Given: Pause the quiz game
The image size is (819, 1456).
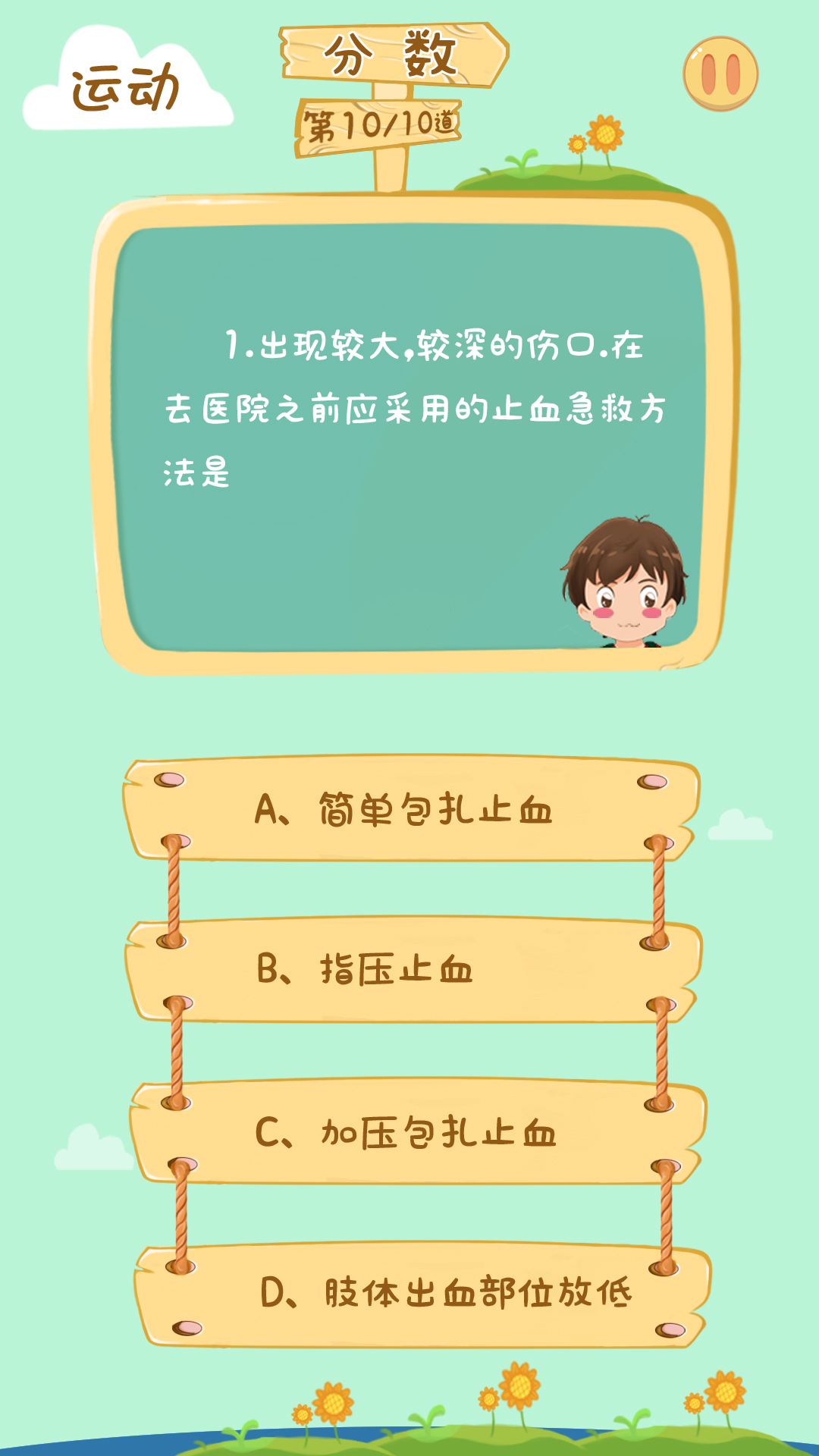Looking at the screenshot, I should pyautogui.click(x=720, y=74).
